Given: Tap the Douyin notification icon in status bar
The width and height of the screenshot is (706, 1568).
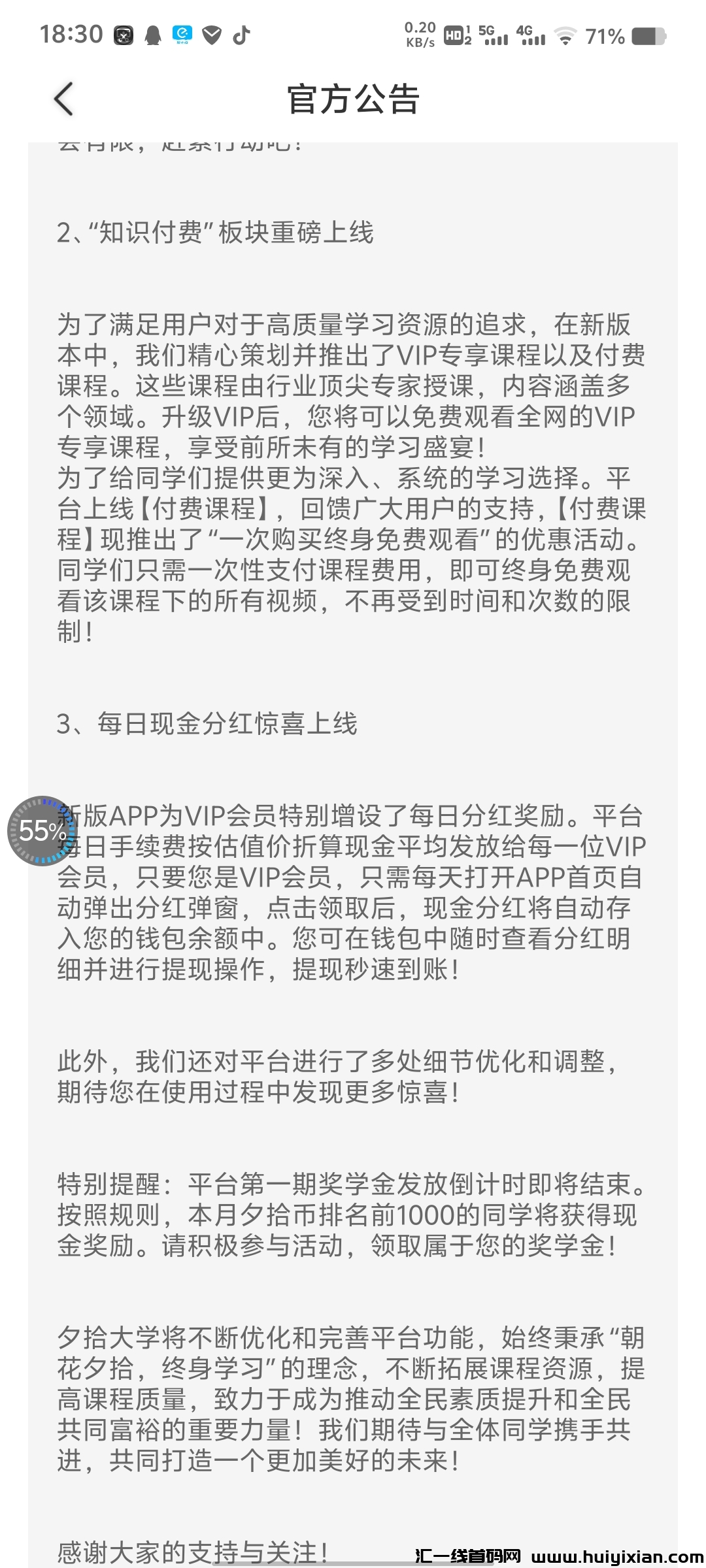Looking at the screenshot, I should (242, 34).
